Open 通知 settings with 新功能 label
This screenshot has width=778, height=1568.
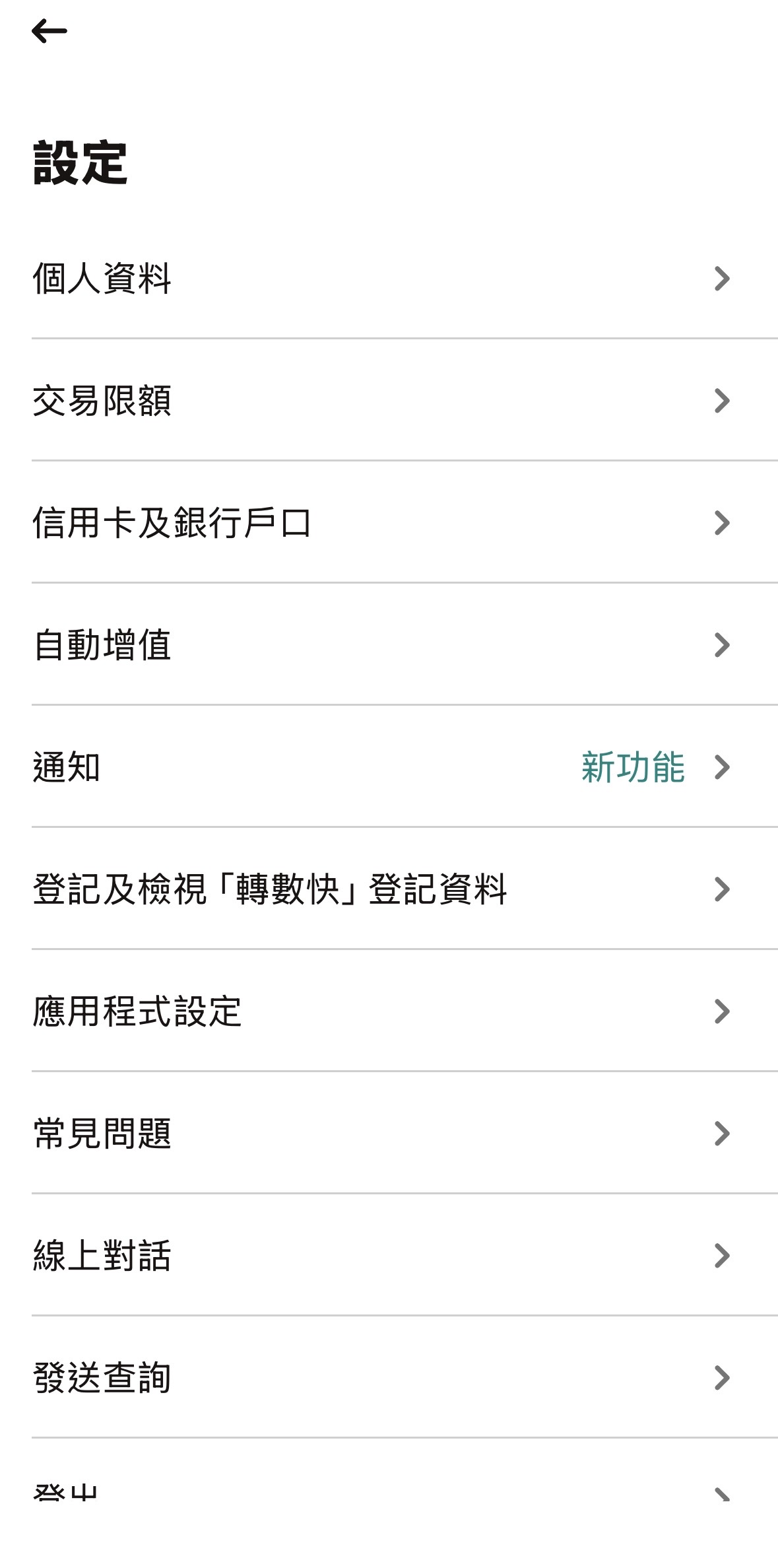(x=389, y=767)
